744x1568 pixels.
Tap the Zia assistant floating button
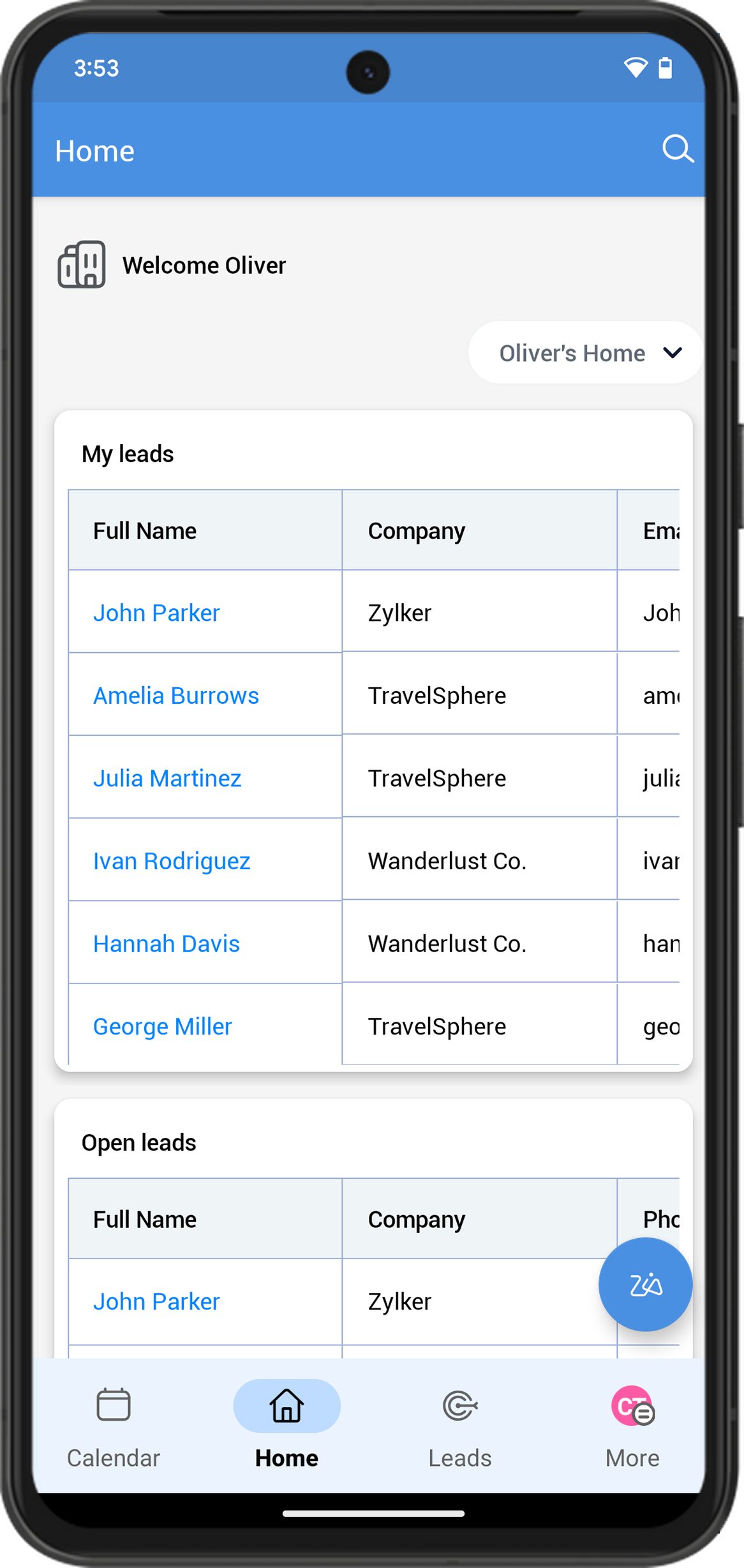point(645,1284)
